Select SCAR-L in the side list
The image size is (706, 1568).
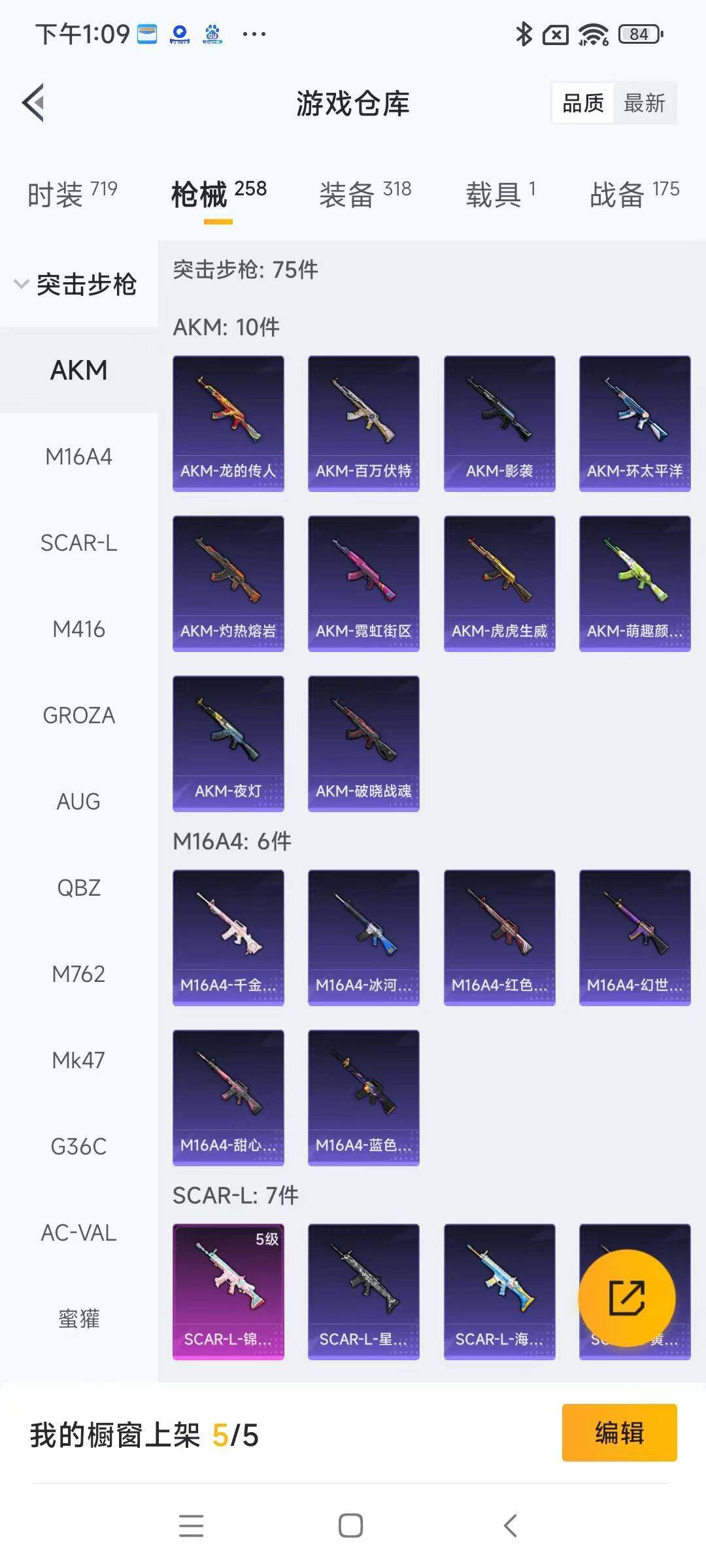(78, 543)
